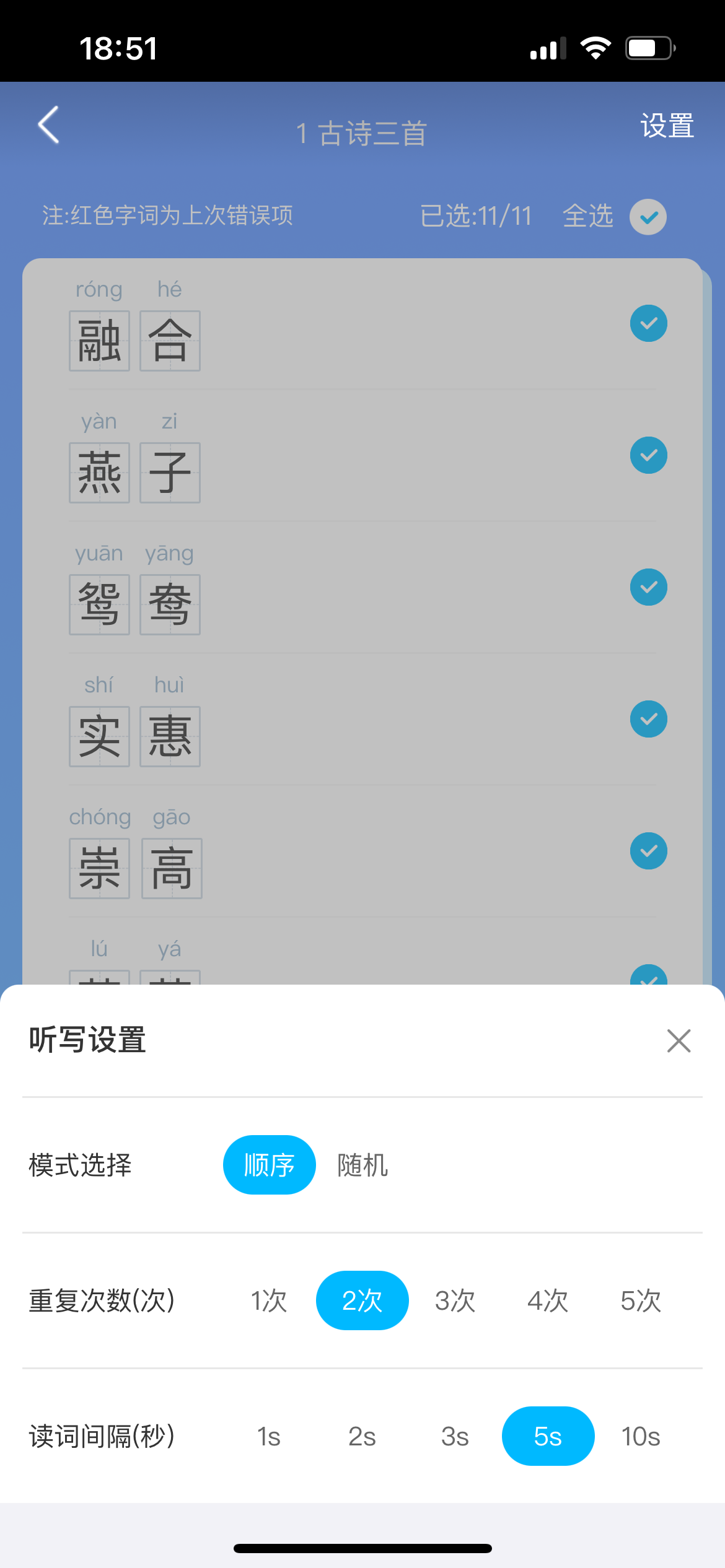This screenshot has height=1568, width=725.
Task: Set interval to 3s
Action: (455, 1436)
